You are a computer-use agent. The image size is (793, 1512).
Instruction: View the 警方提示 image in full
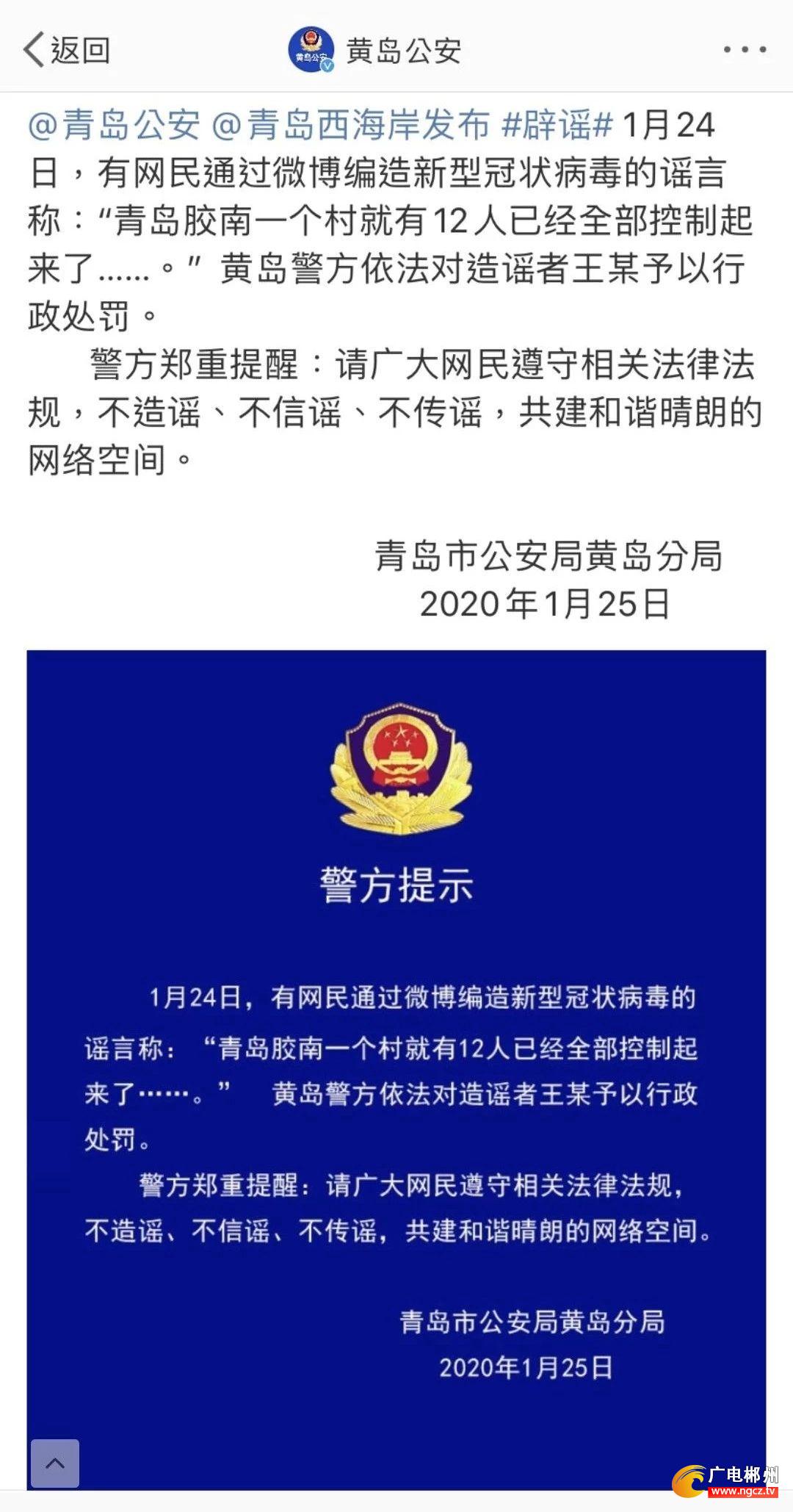coord(396,1065)
